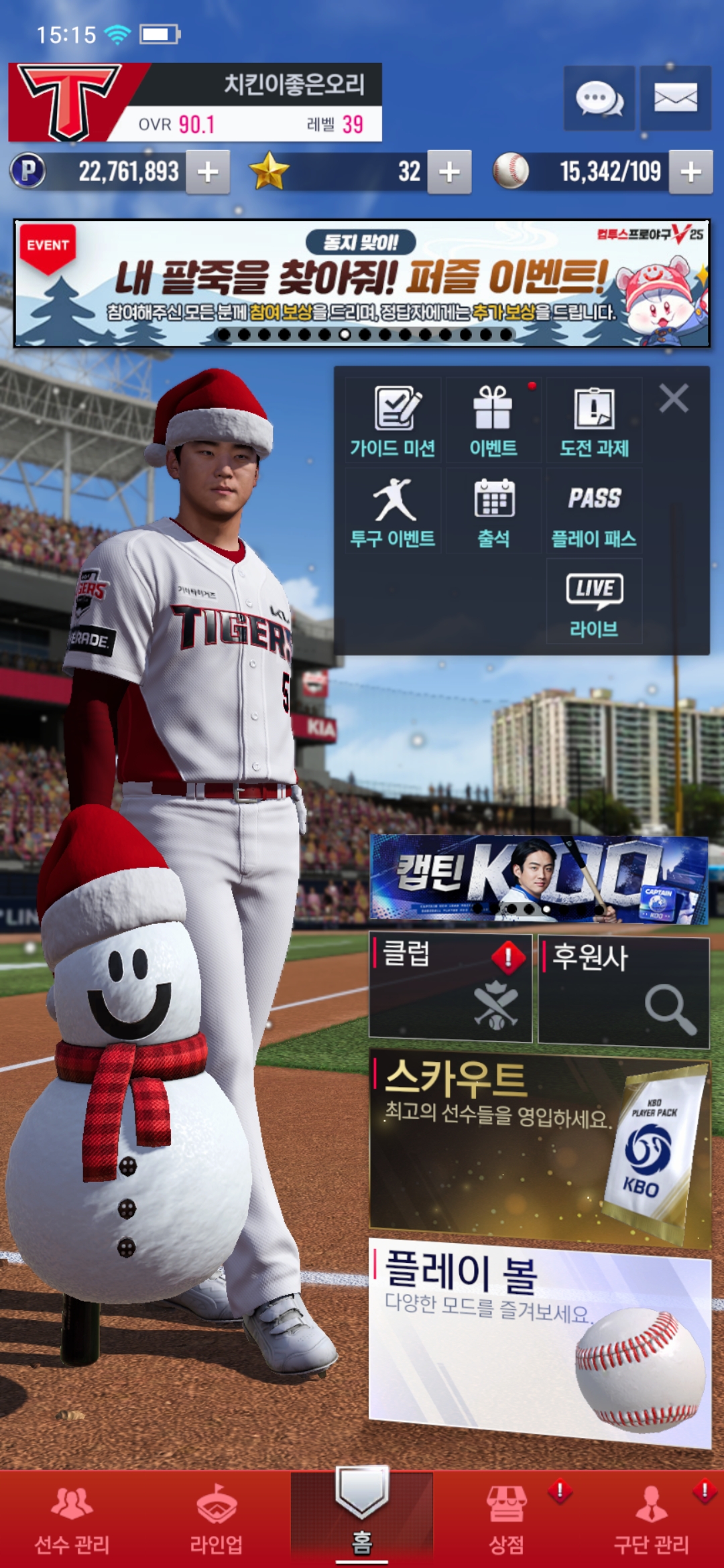Open 가이드 미션 guide missions
Screen dimensions: 724x1568
394,420
